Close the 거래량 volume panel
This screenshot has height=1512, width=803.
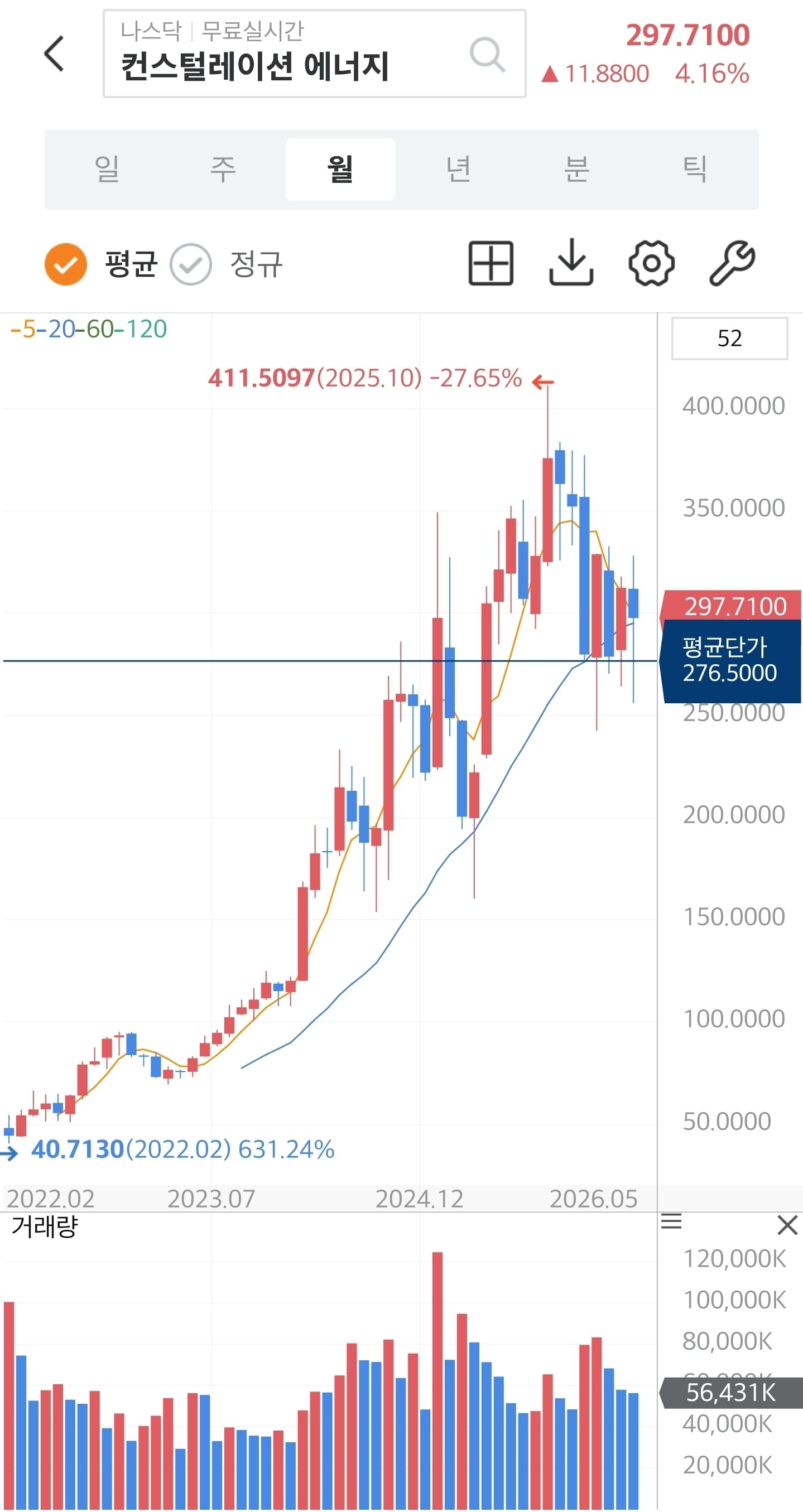[787, 1225]
